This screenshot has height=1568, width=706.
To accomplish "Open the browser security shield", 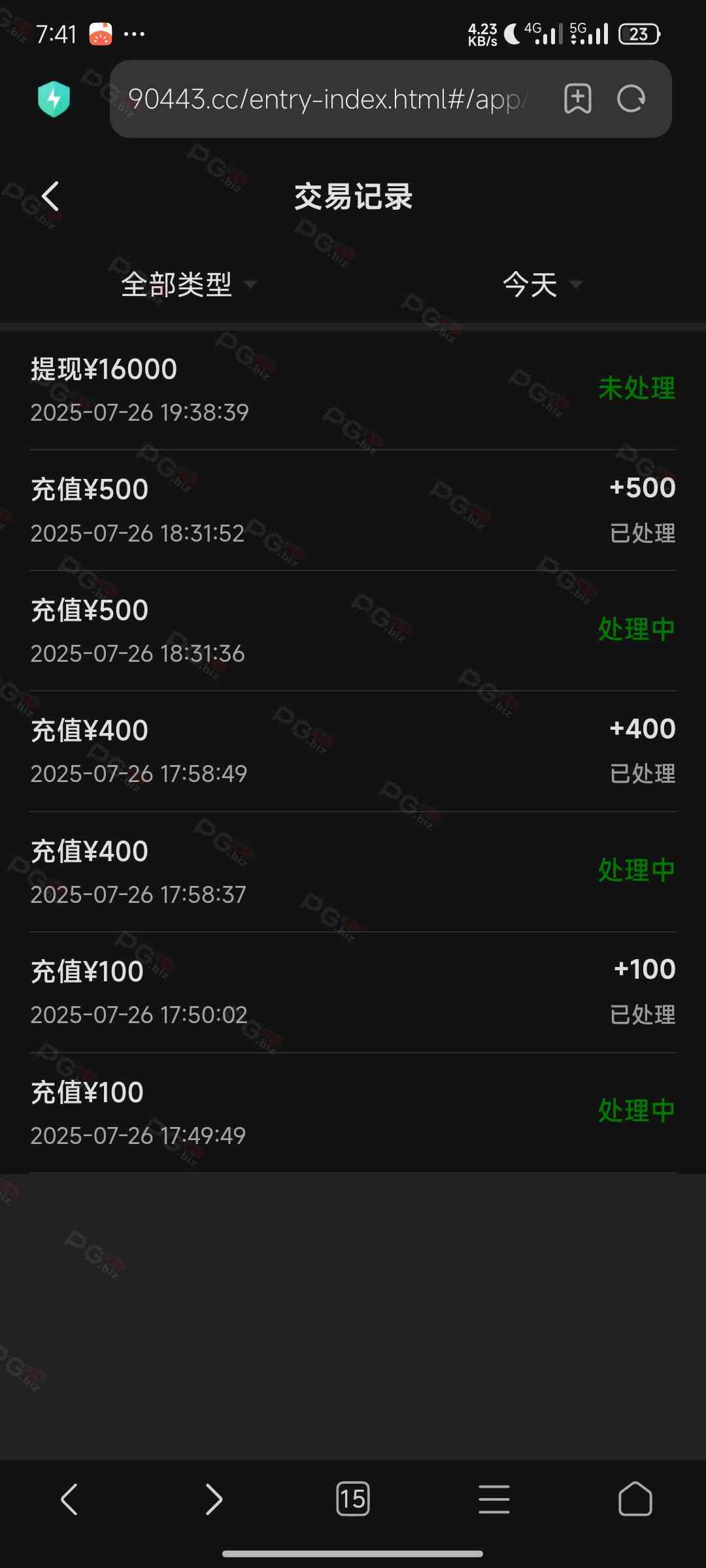I will [x=54, y=99].
